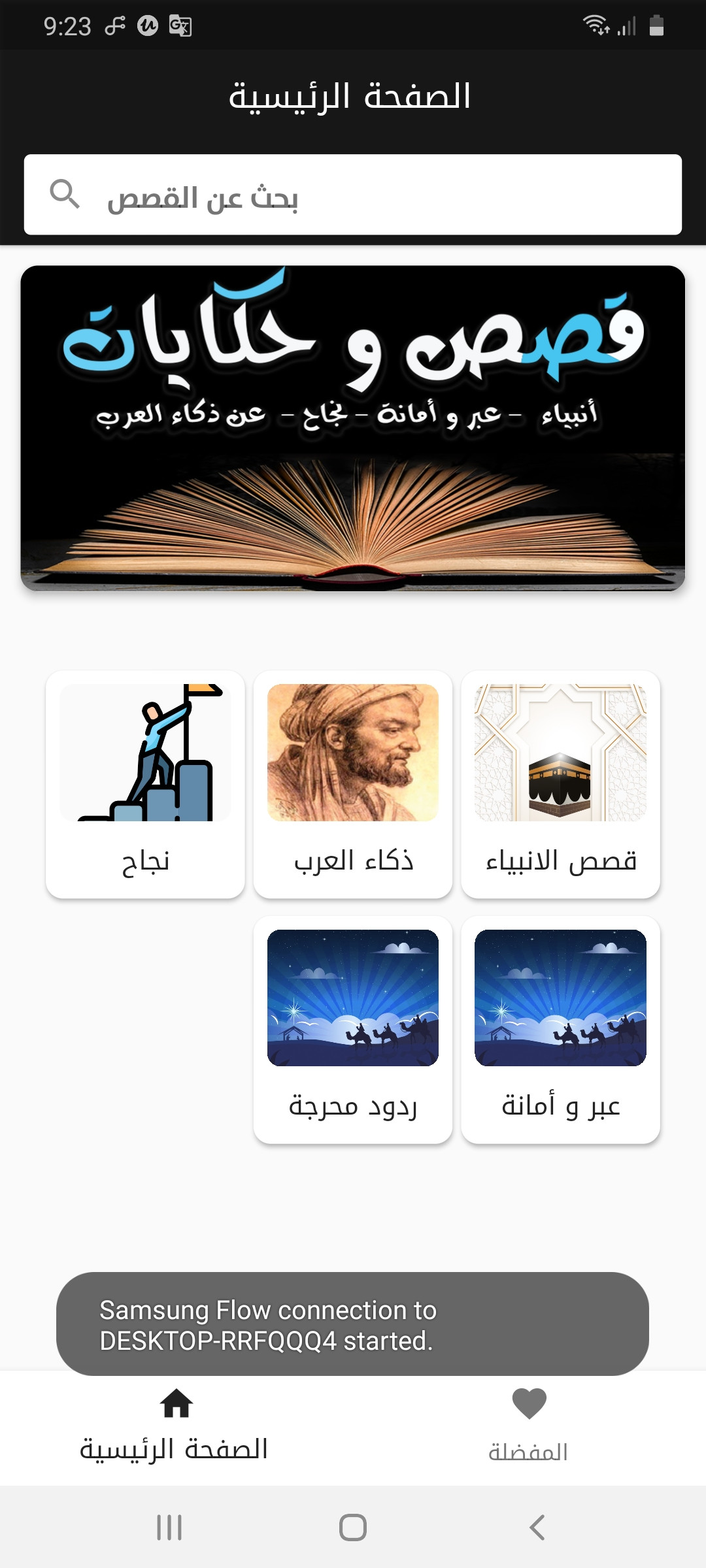Open the نجاح success category icon image

[145, 755]
